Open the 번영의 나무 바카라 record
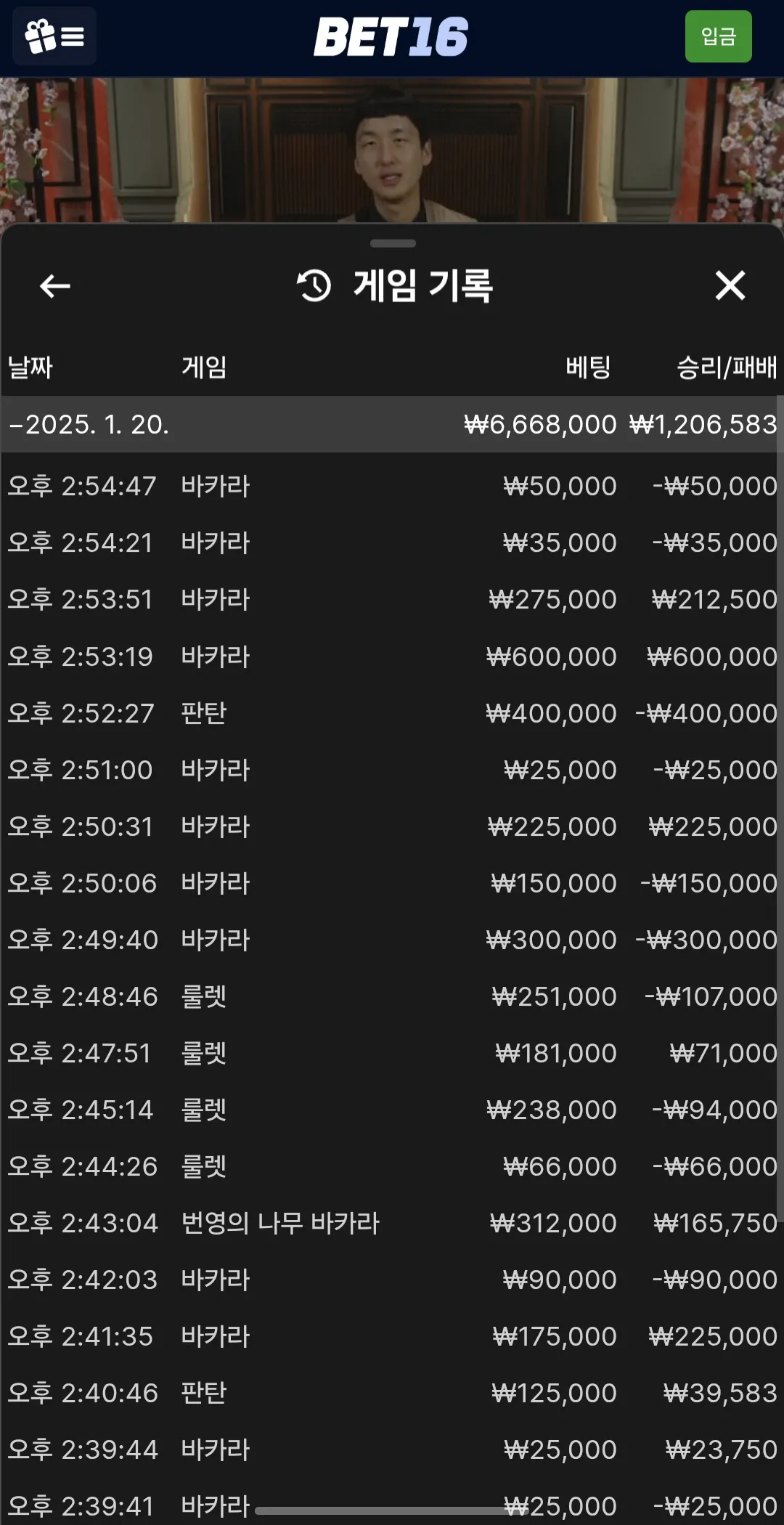This screenshot has height=1525, width=784. click(392, 1223)
